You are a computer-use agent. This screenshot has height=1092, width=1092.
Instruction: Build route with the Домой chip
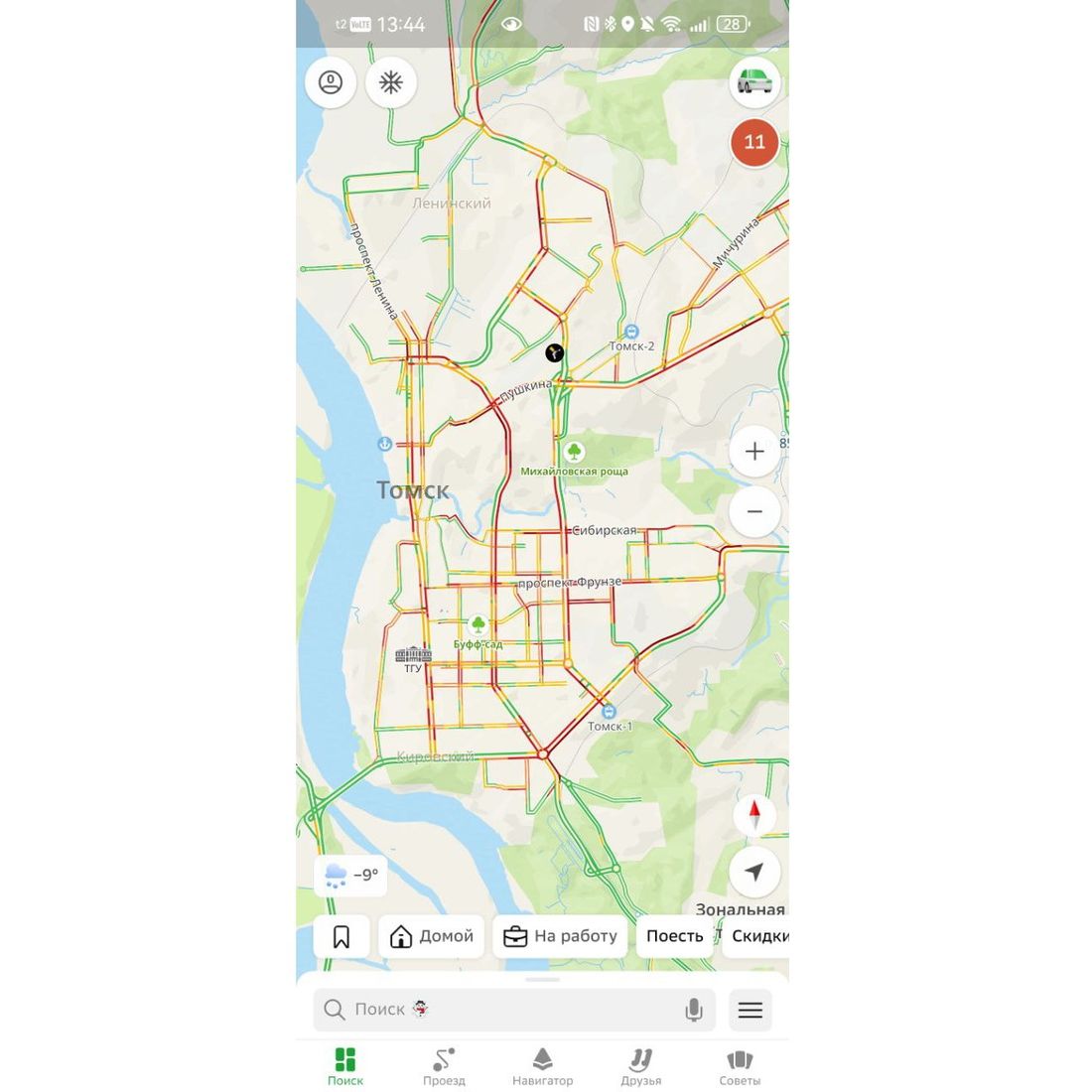coord(432,936)
